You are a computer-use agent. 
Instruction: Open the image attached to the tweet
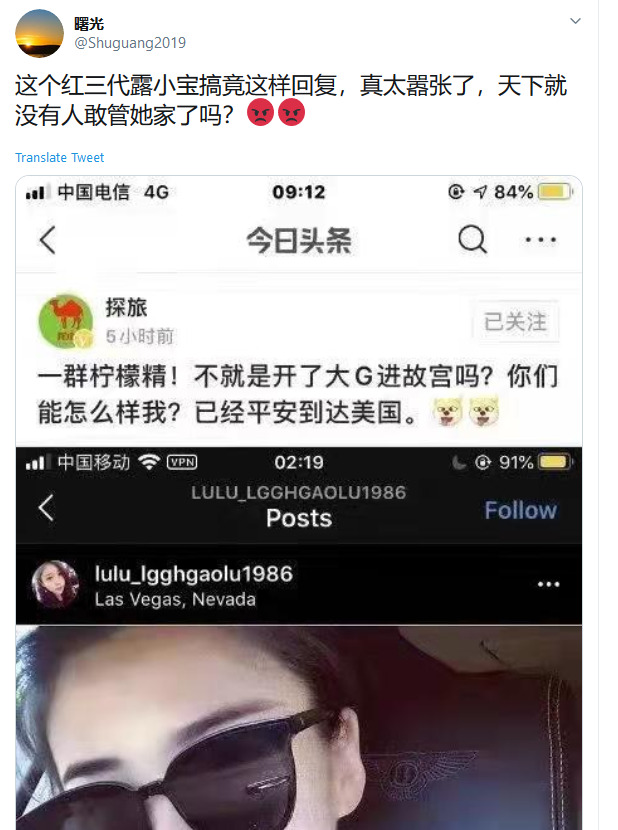(298, 500)
